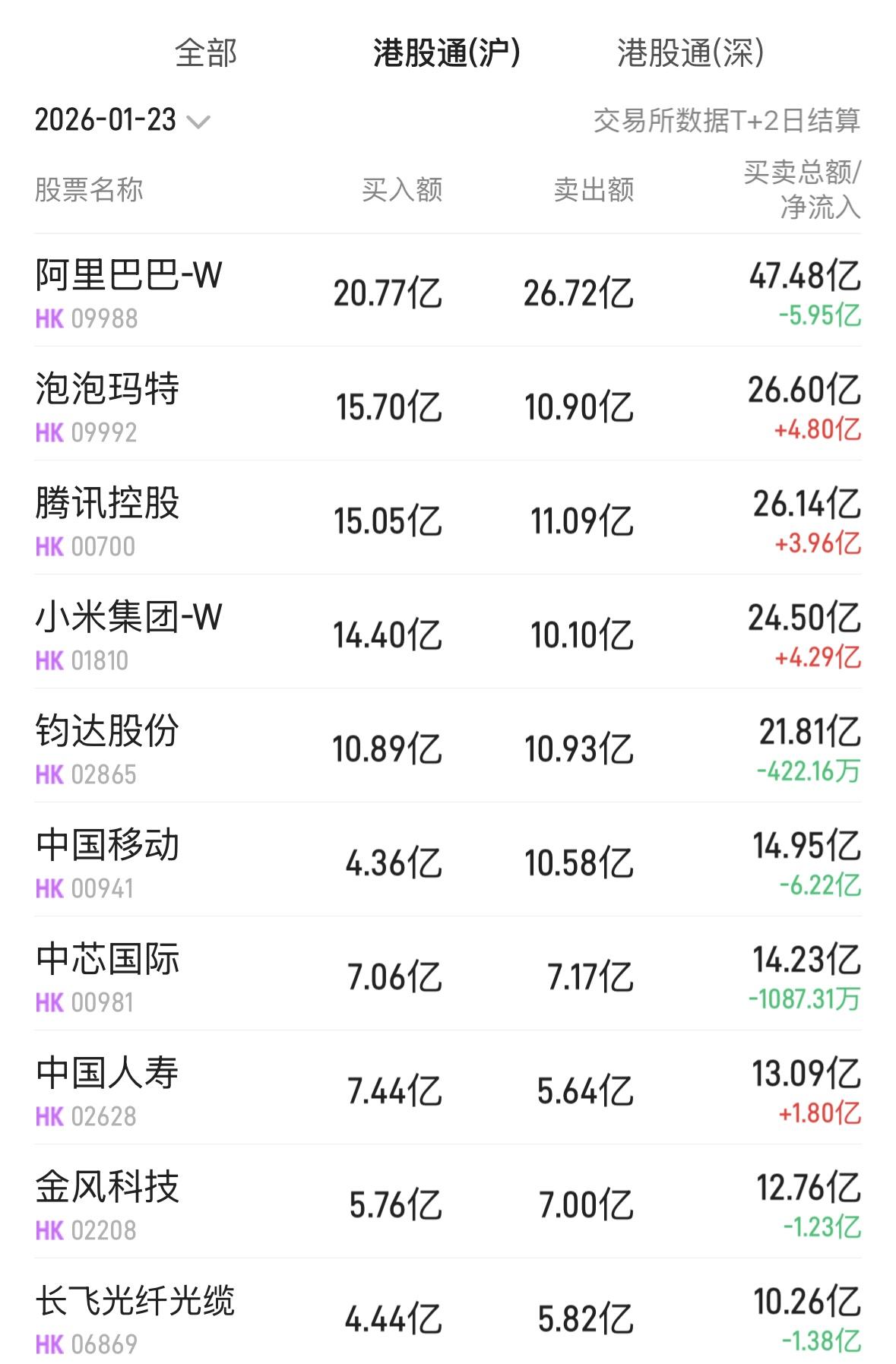Open 长飞光纤光缆 stock details
Screen dimensions: 896x1364
tap(135, 1301)
